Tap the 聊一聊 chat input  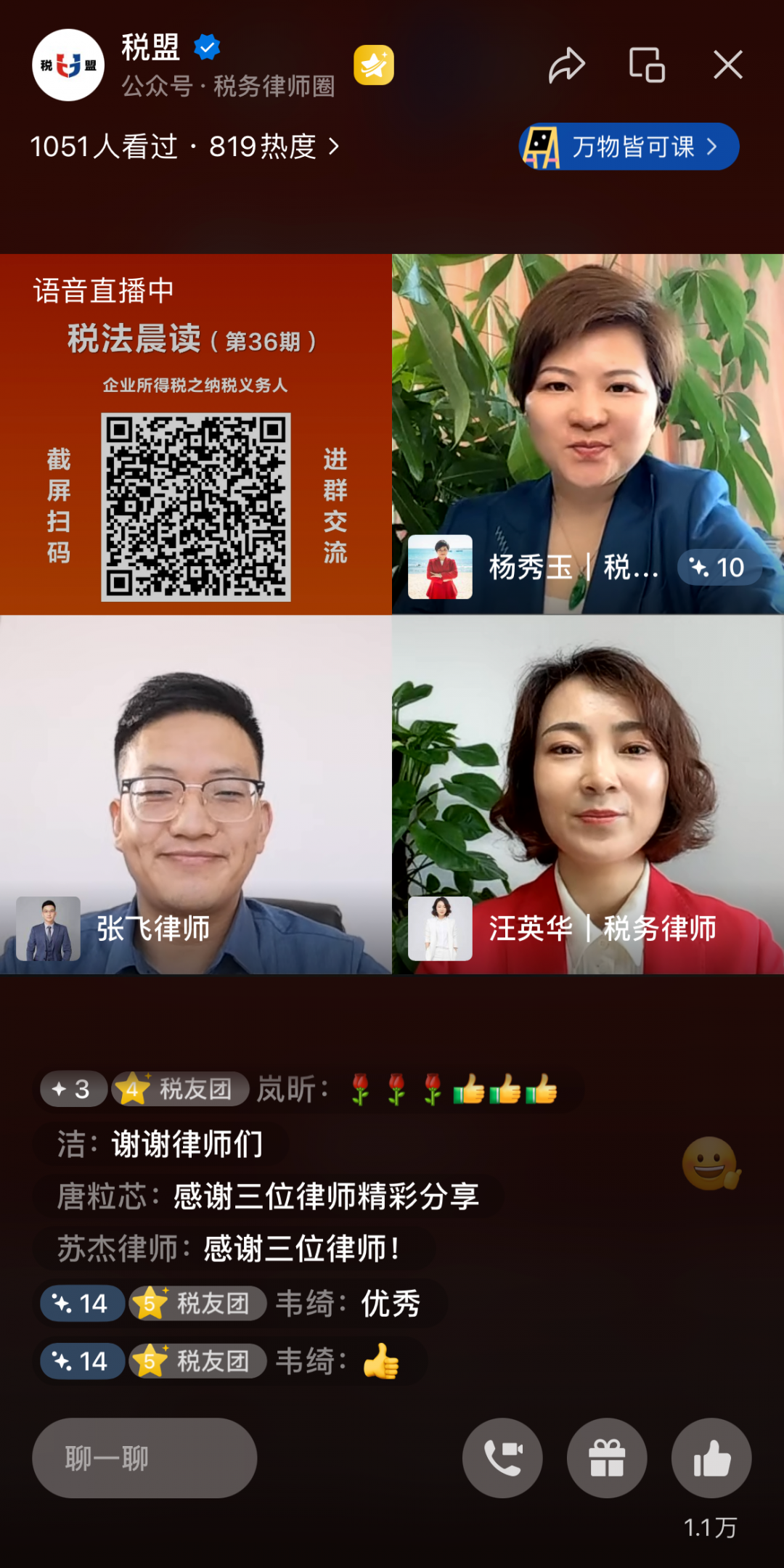pyautogui.click(x=144, y=1458)
